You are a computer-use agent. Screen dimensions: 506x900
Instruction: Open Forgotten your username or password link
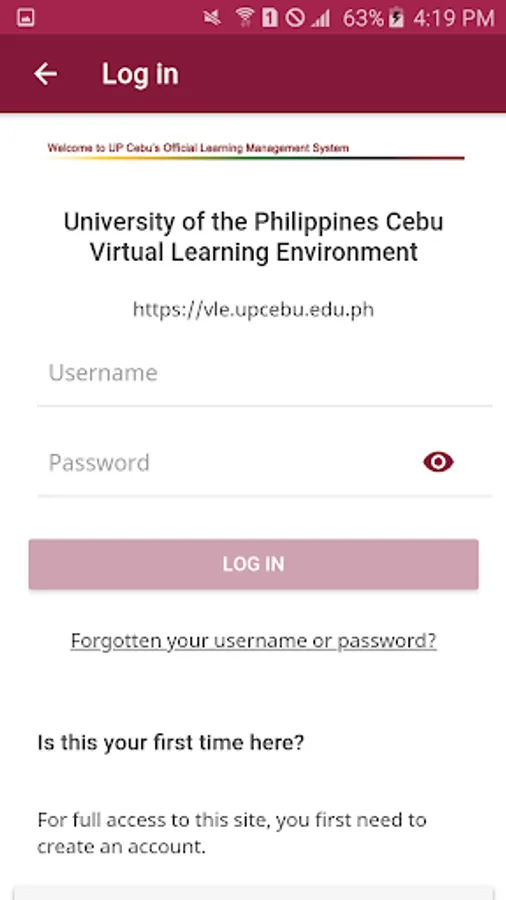(254, 641)
